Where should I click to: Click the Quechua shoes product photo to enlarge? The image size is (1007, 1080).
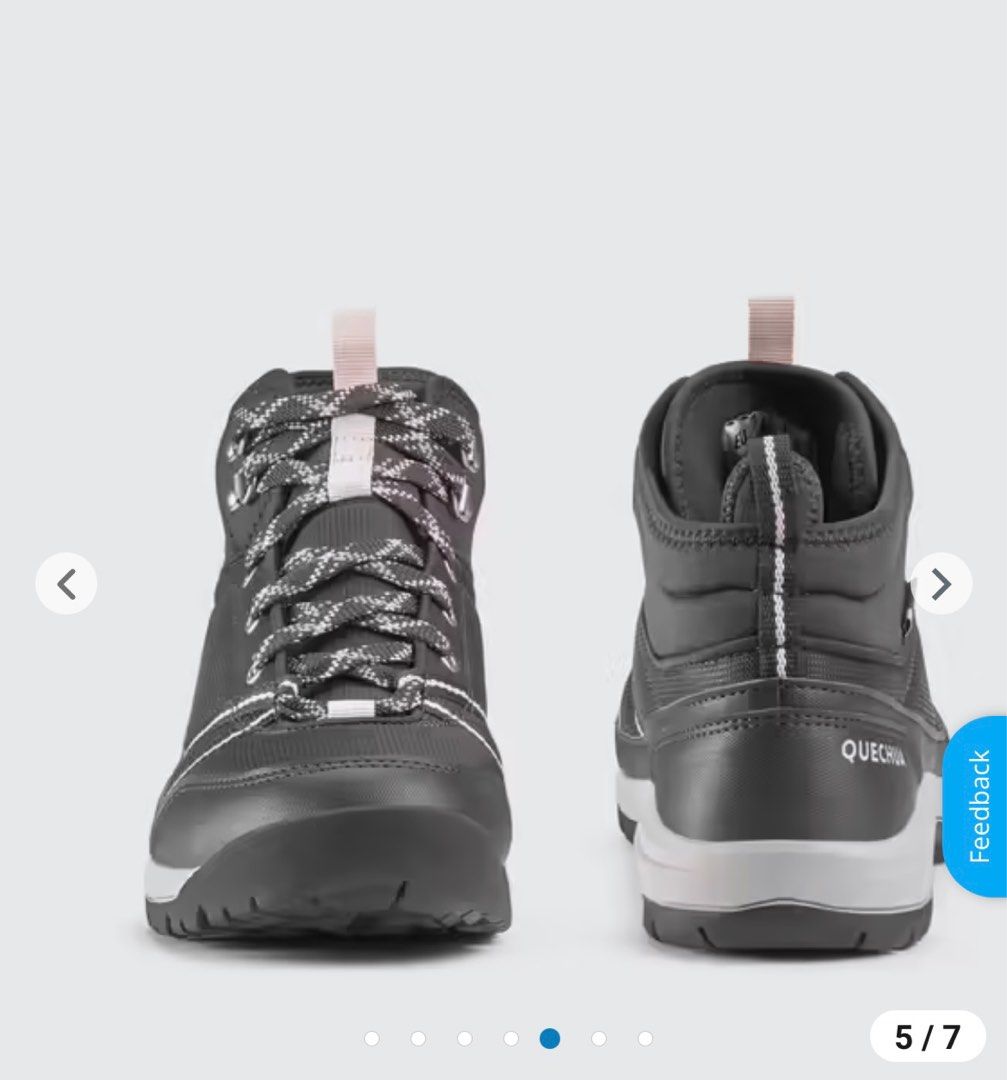pos(500,600)
